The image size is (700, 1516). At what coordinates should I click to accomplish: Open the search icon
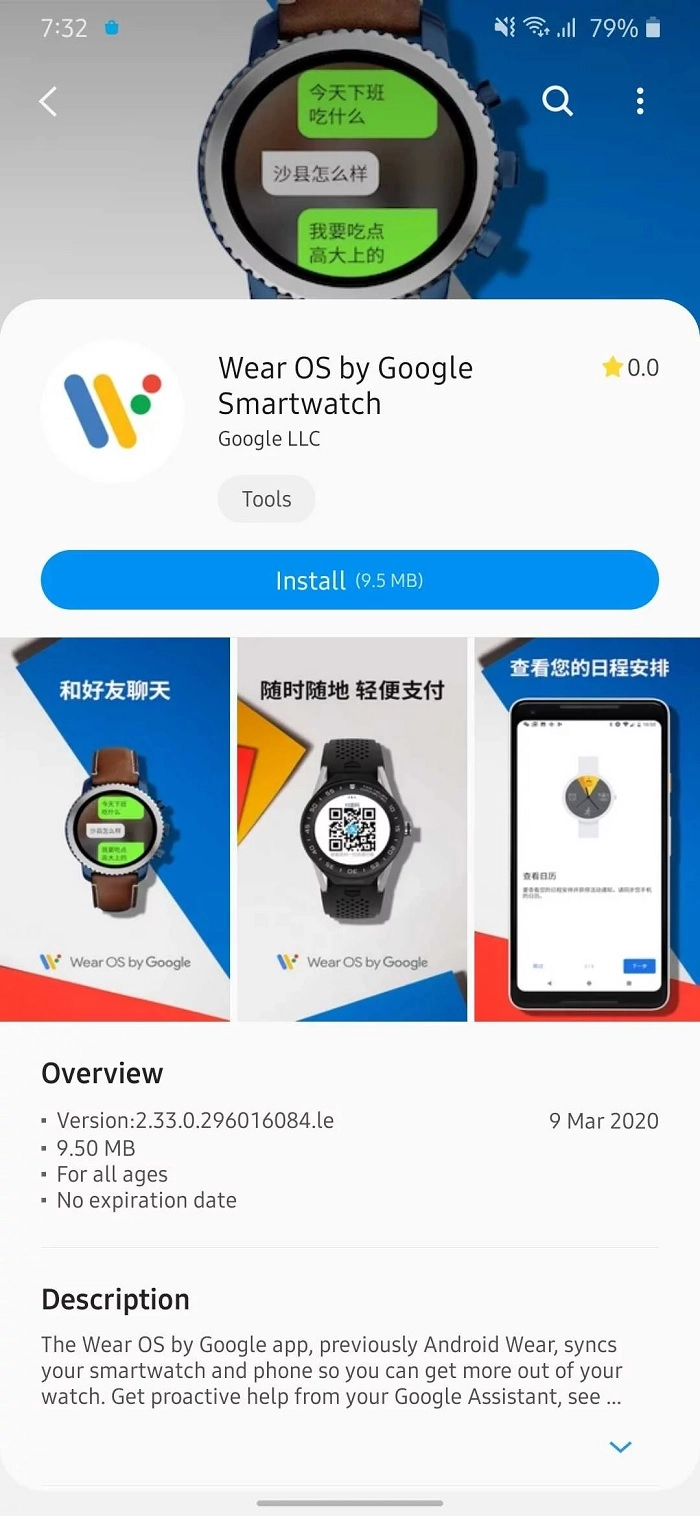557,101
